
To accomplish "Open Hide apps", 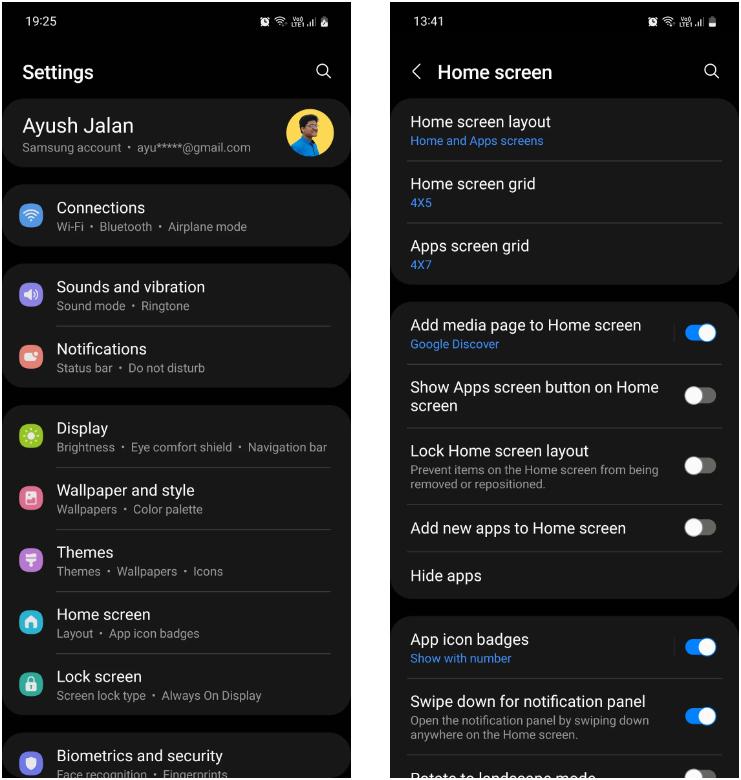I will [x=540, y=576].
